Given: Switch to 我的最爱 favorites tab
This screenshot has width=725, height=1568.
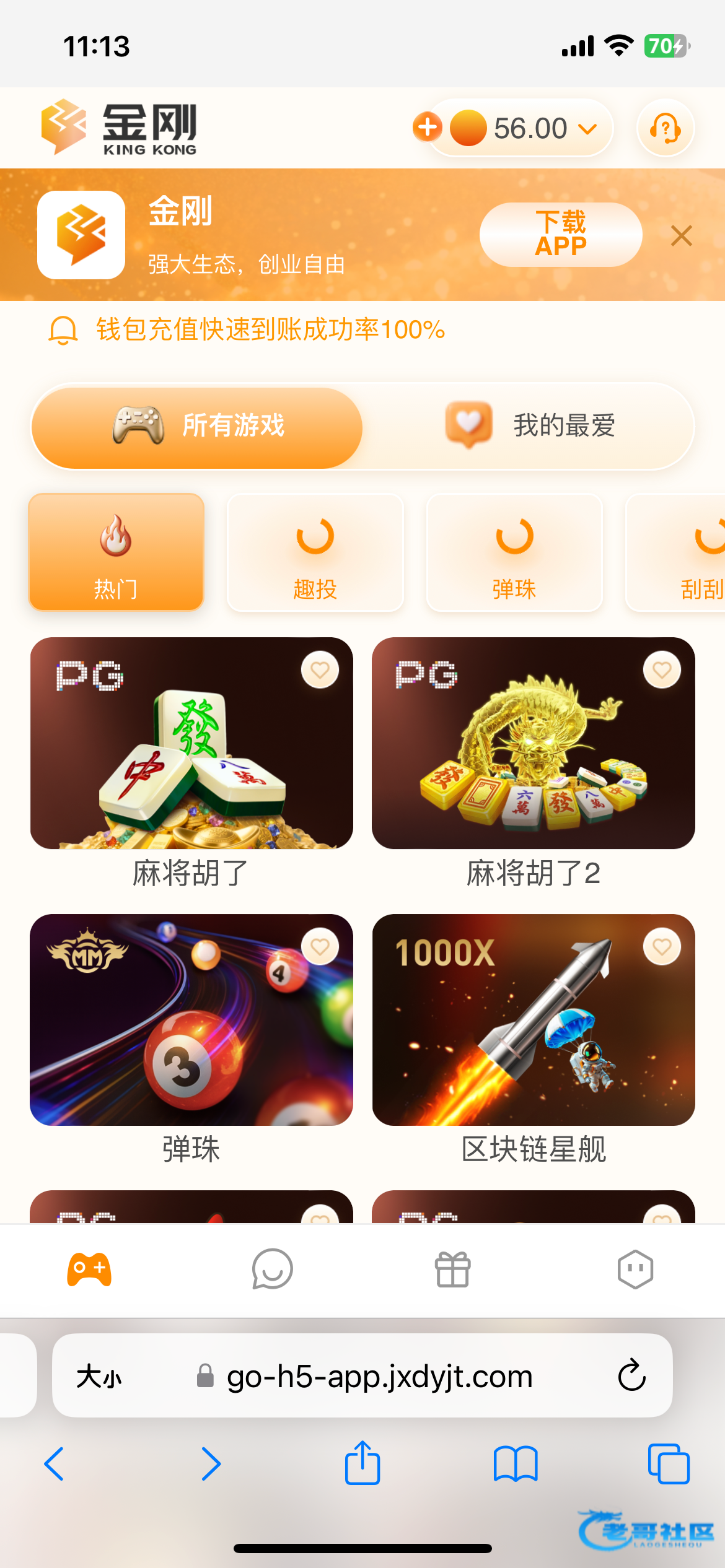Looking at the screenshot, I should (529, 426).
